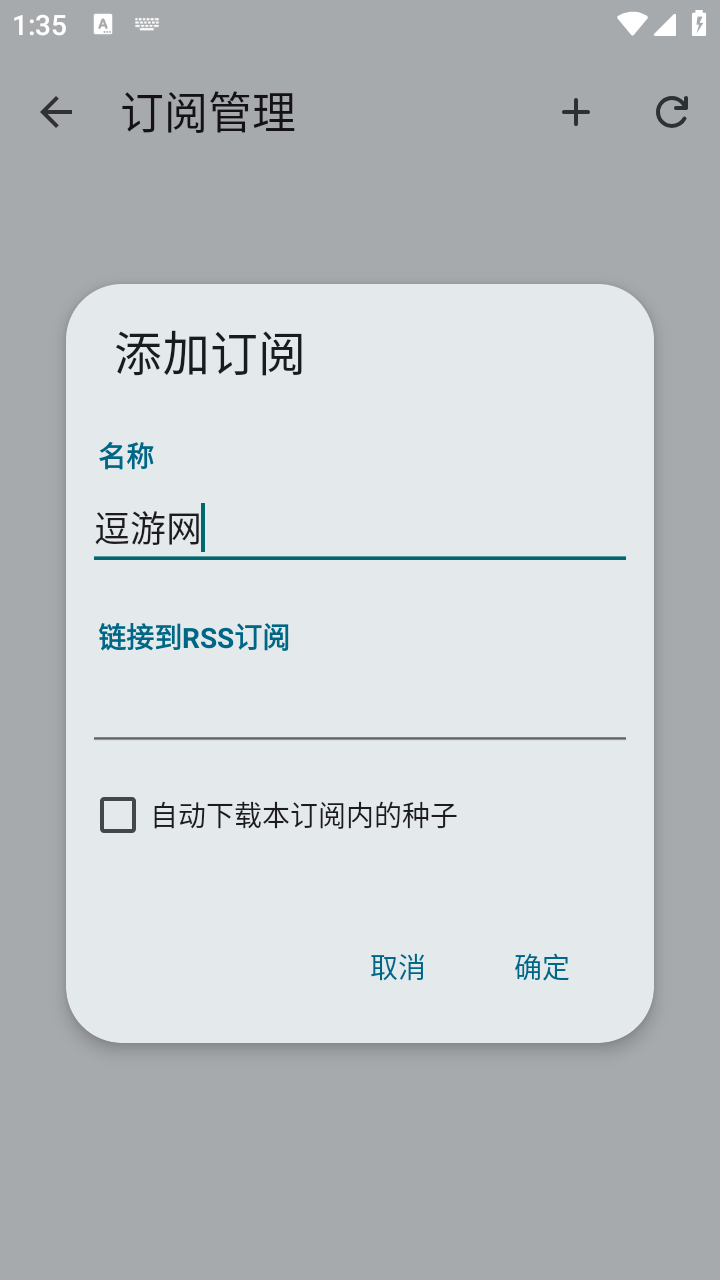Cancel the dialog with 取消
The image size is (720, 1280).
398,967
